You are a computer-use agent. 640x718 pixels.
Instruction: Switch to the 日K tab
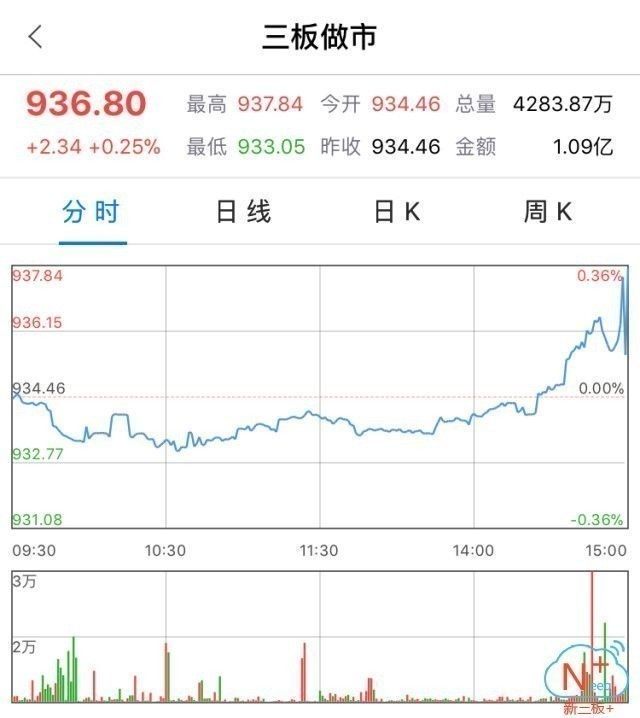397,212
